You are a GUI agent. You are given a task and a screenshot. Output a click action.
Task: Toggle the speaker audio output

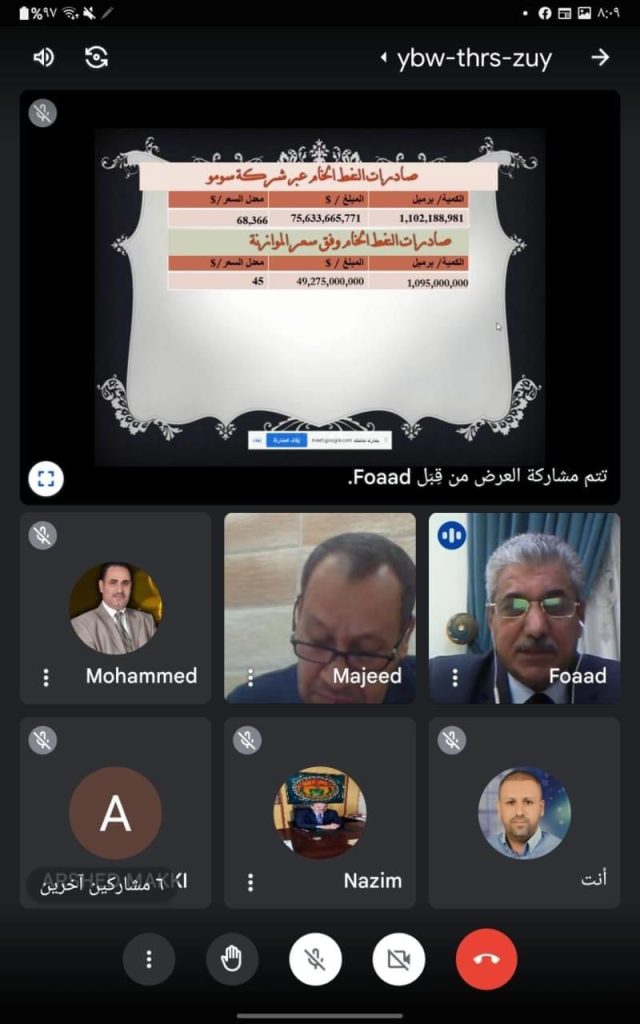pyautogui.click(x=43, y=58)
